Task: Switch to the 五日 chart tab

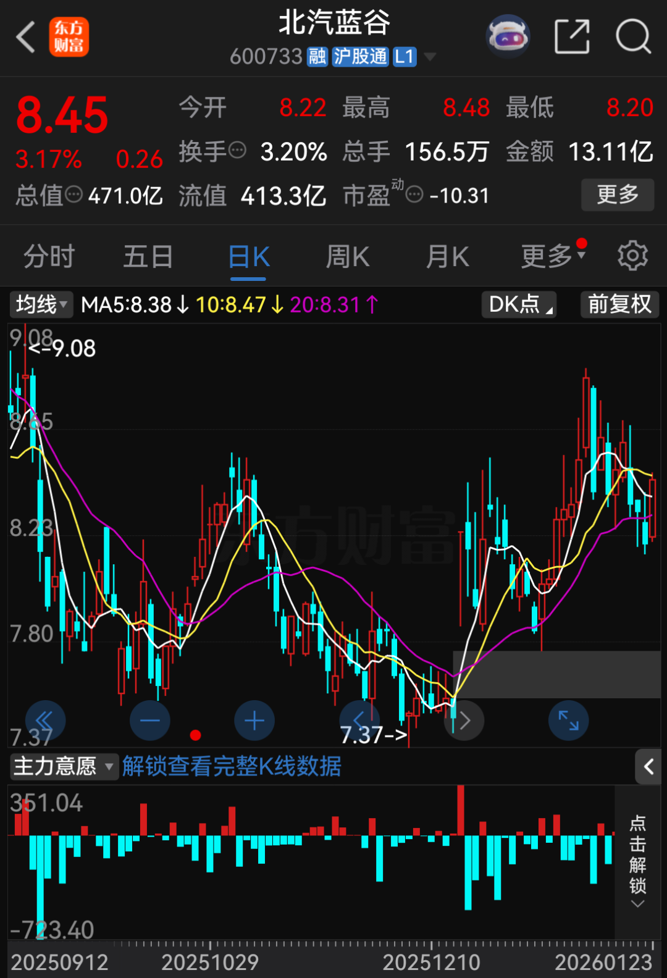Action: [148, 257]
